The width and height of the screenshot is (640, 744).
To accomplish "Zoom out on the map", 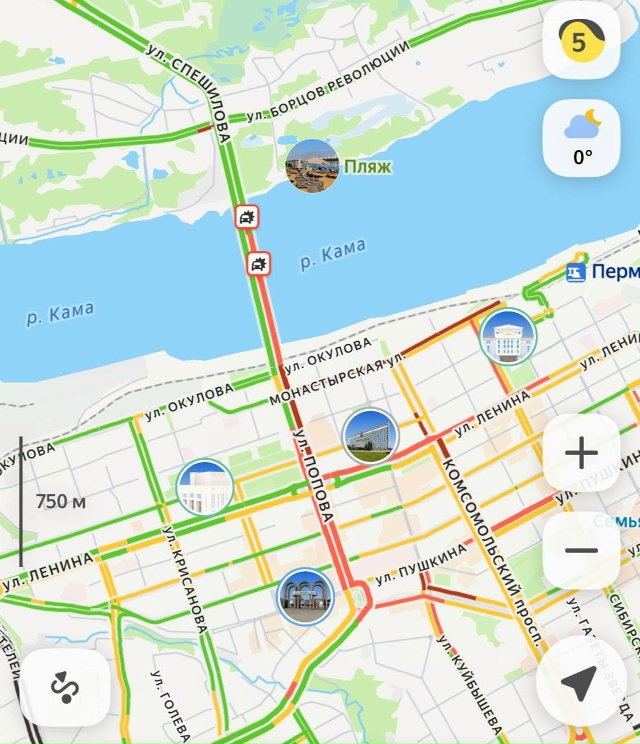I will [581, 550].
